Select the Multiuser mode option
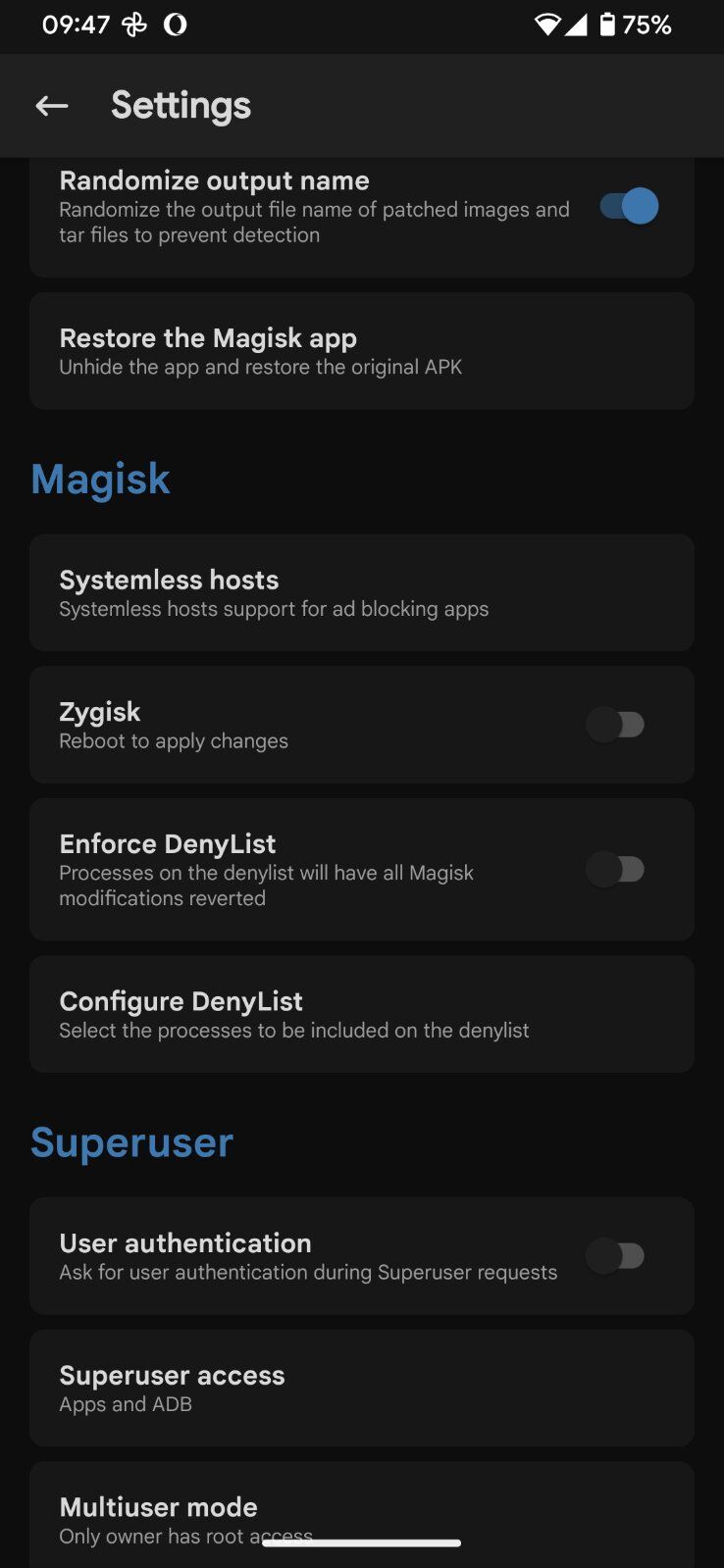The width and height of the screenshot is (724, 1568). pos(362,1515)
